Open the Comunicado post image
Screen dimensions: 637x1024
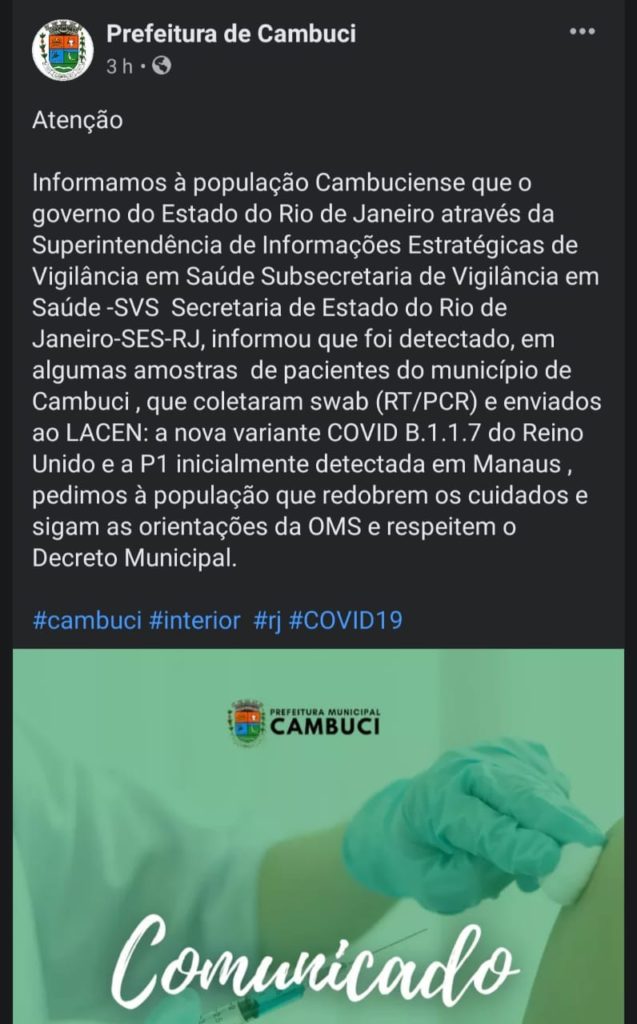318,840
